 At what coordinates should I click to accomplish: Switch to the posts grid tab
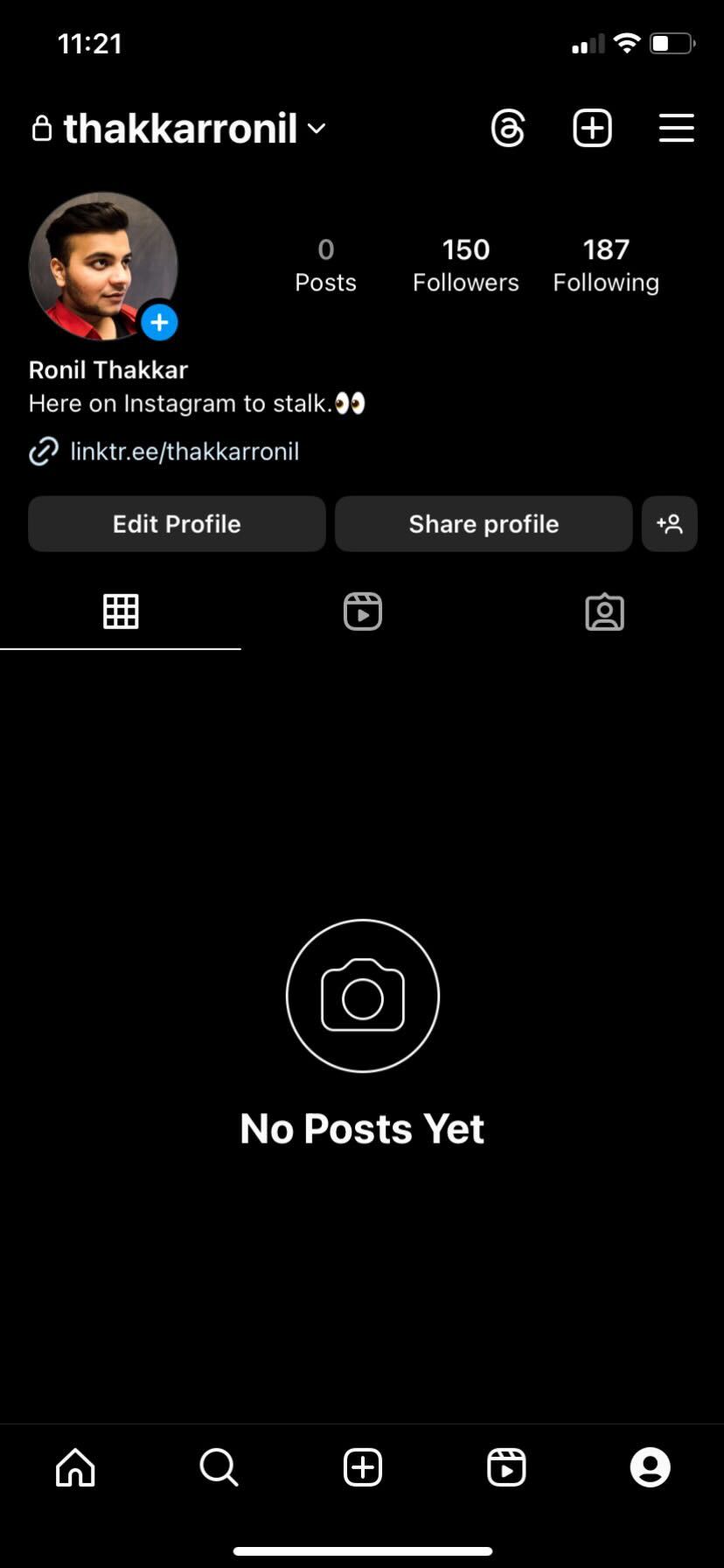(121, 611)
